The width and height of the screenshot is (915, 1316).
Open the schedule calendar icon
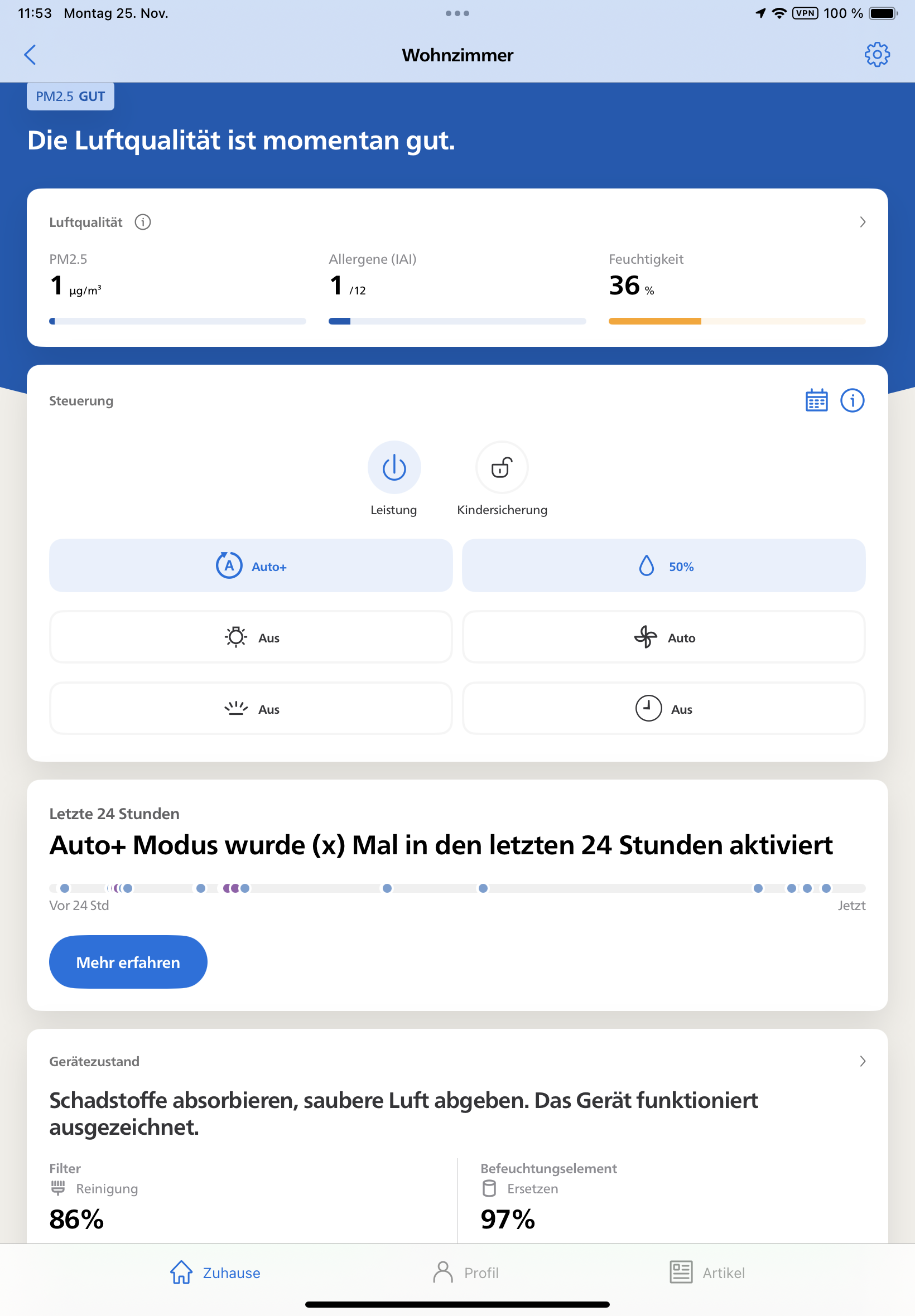click(816, 400)
